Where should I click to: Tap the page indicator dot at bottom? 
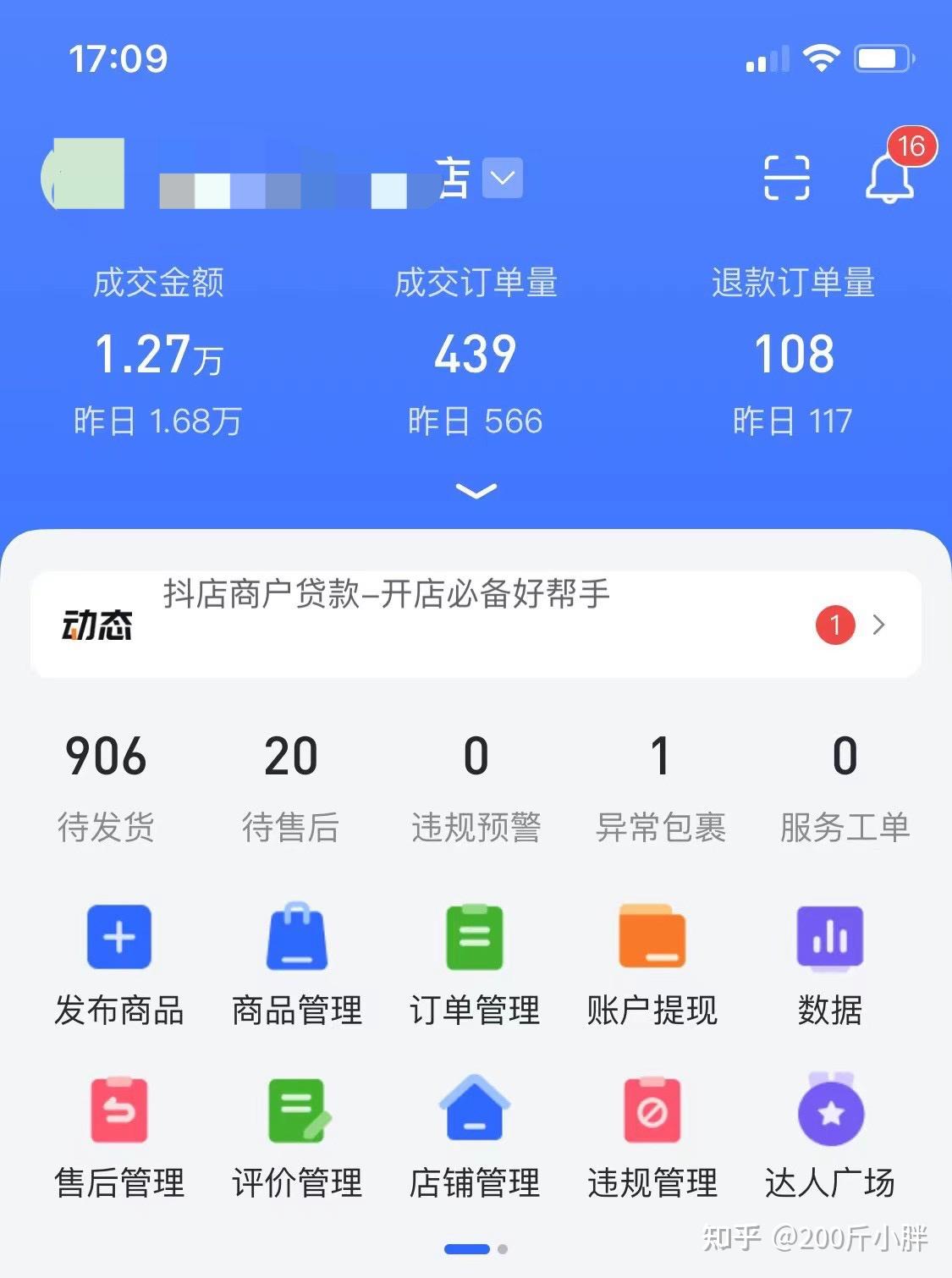click(466, 1248)
